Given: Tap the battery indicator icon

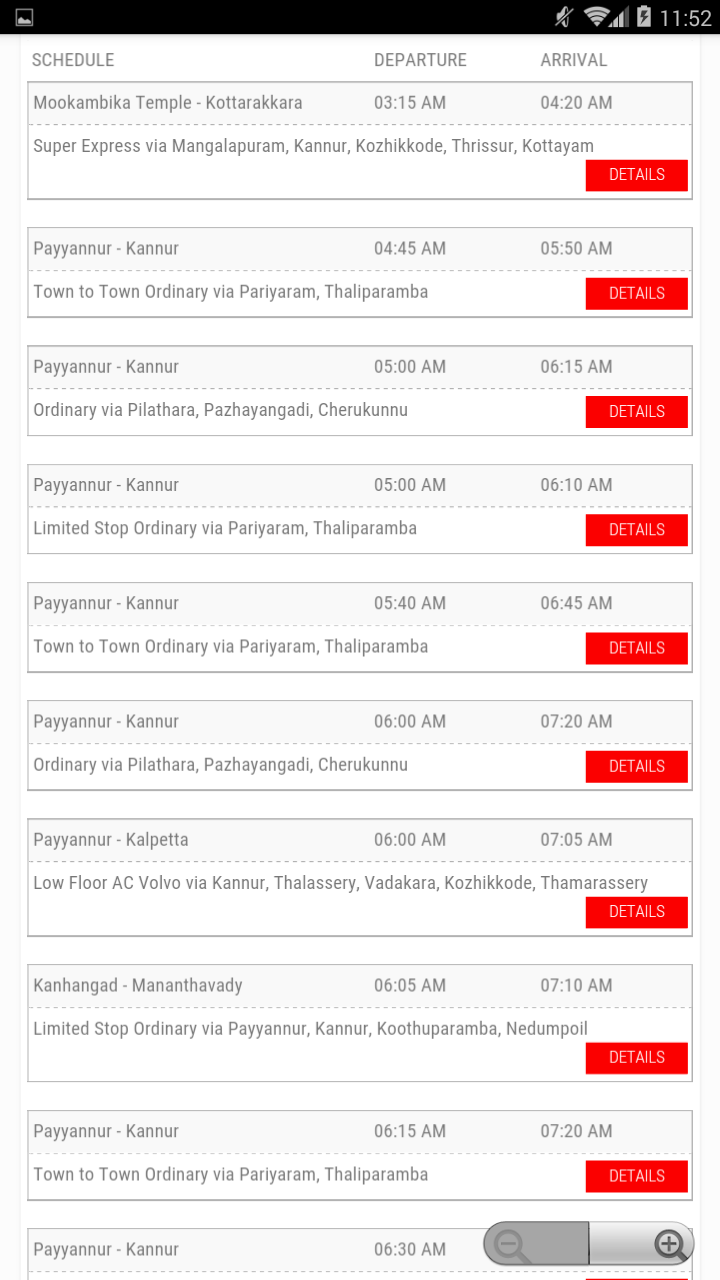Looking at the screenshot, I should [646, 17].
